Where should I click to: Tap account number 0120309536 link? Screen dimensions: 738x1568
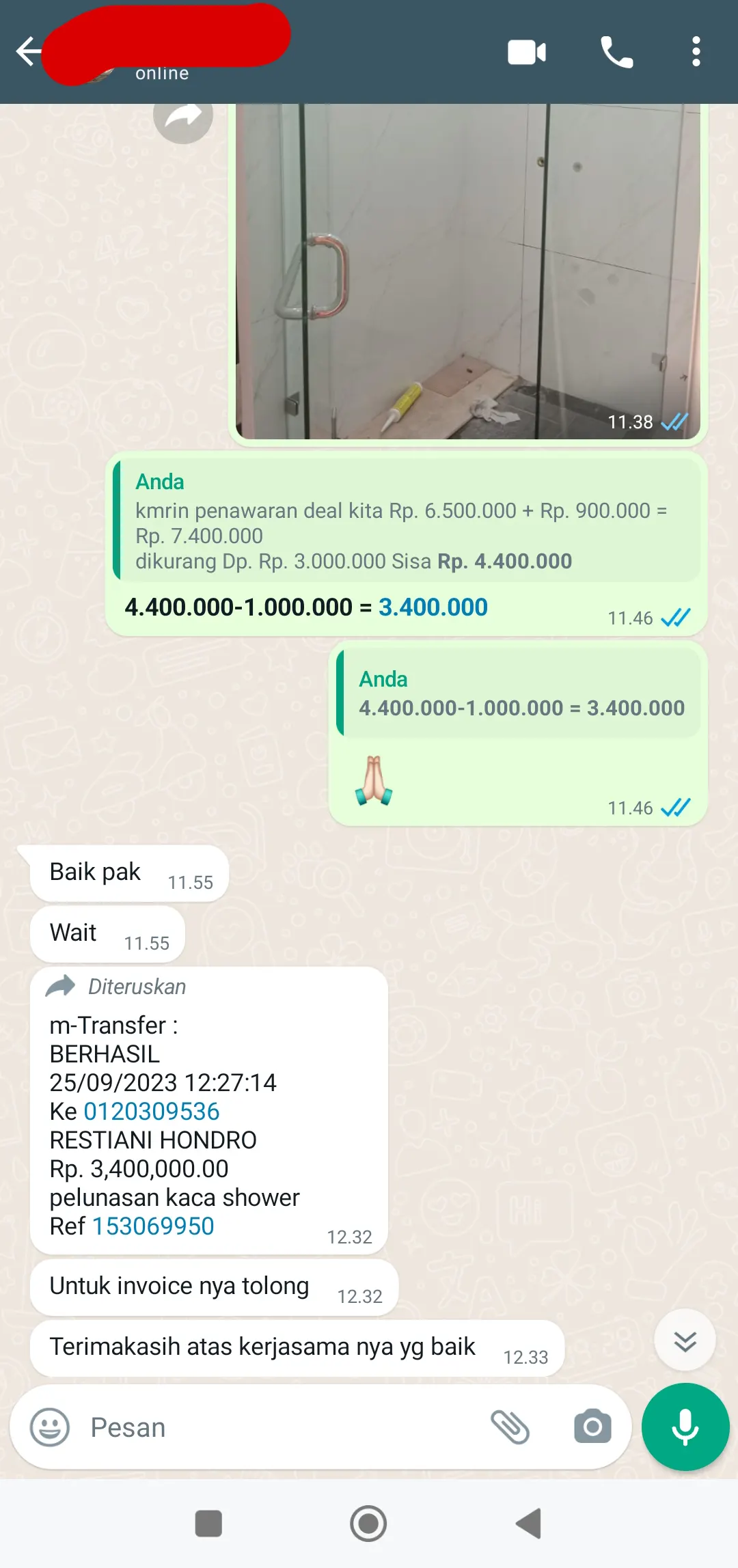point(151,1112)
